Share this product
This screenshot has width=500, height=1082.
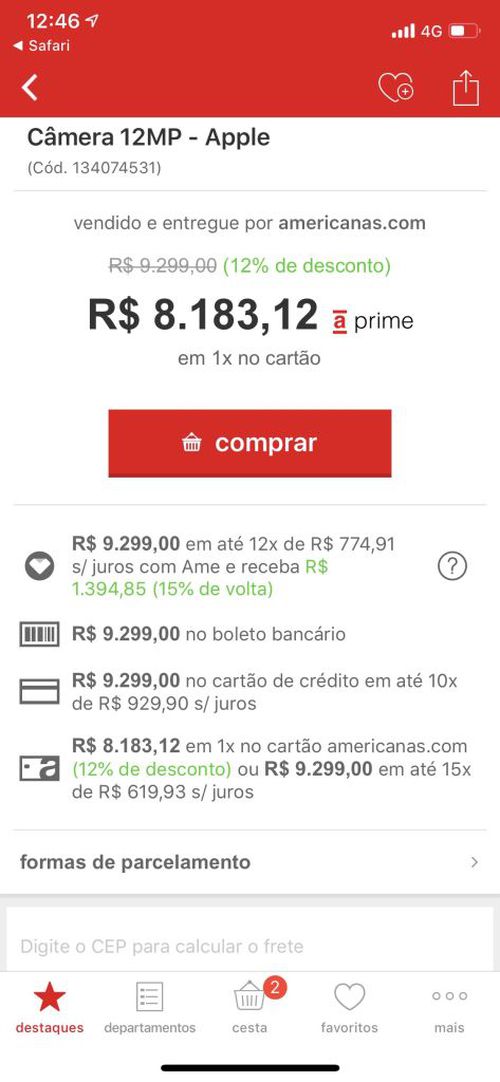click(466, 88)
